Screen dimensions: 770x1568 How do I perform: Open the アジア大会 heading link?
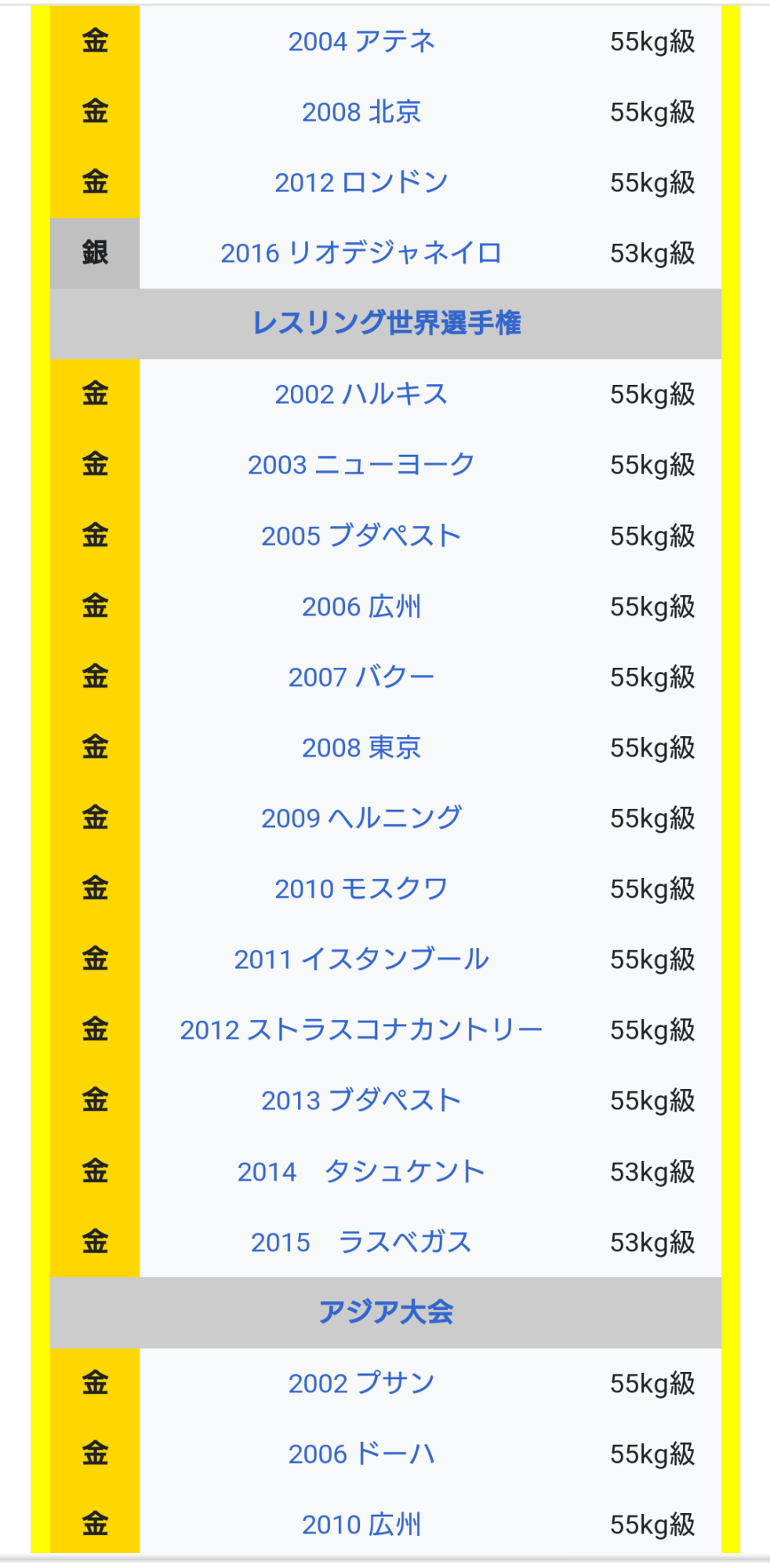tap(387, 1312)
